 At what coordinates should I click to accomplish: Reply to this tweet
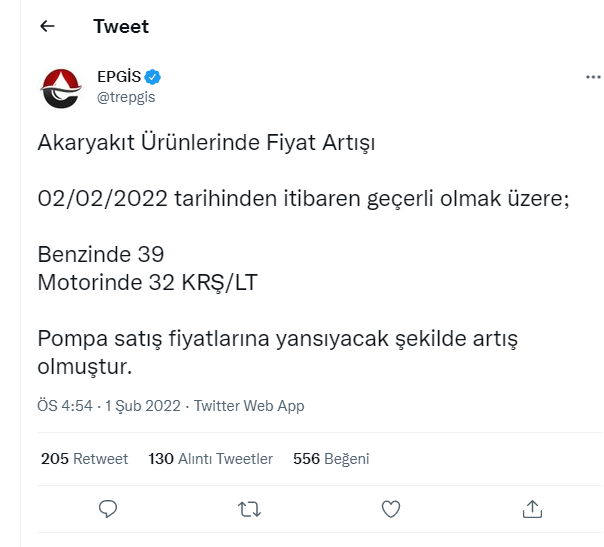pyautogui.click(x=109, y=509)
